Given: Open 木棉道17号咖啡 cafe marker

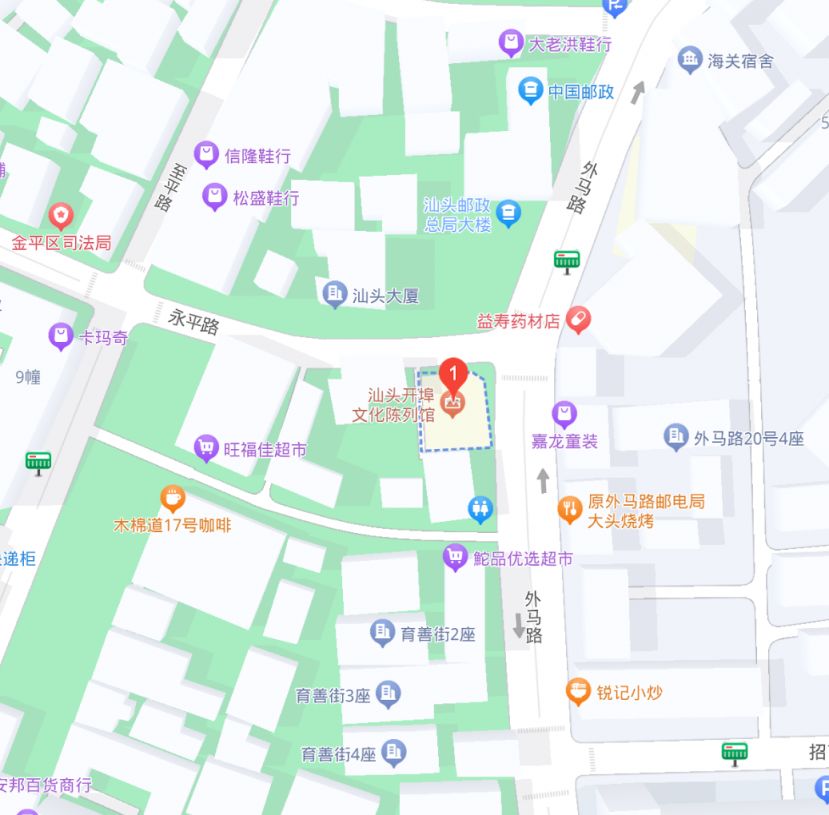Looking at the screenshot, I should pos(173,499).
